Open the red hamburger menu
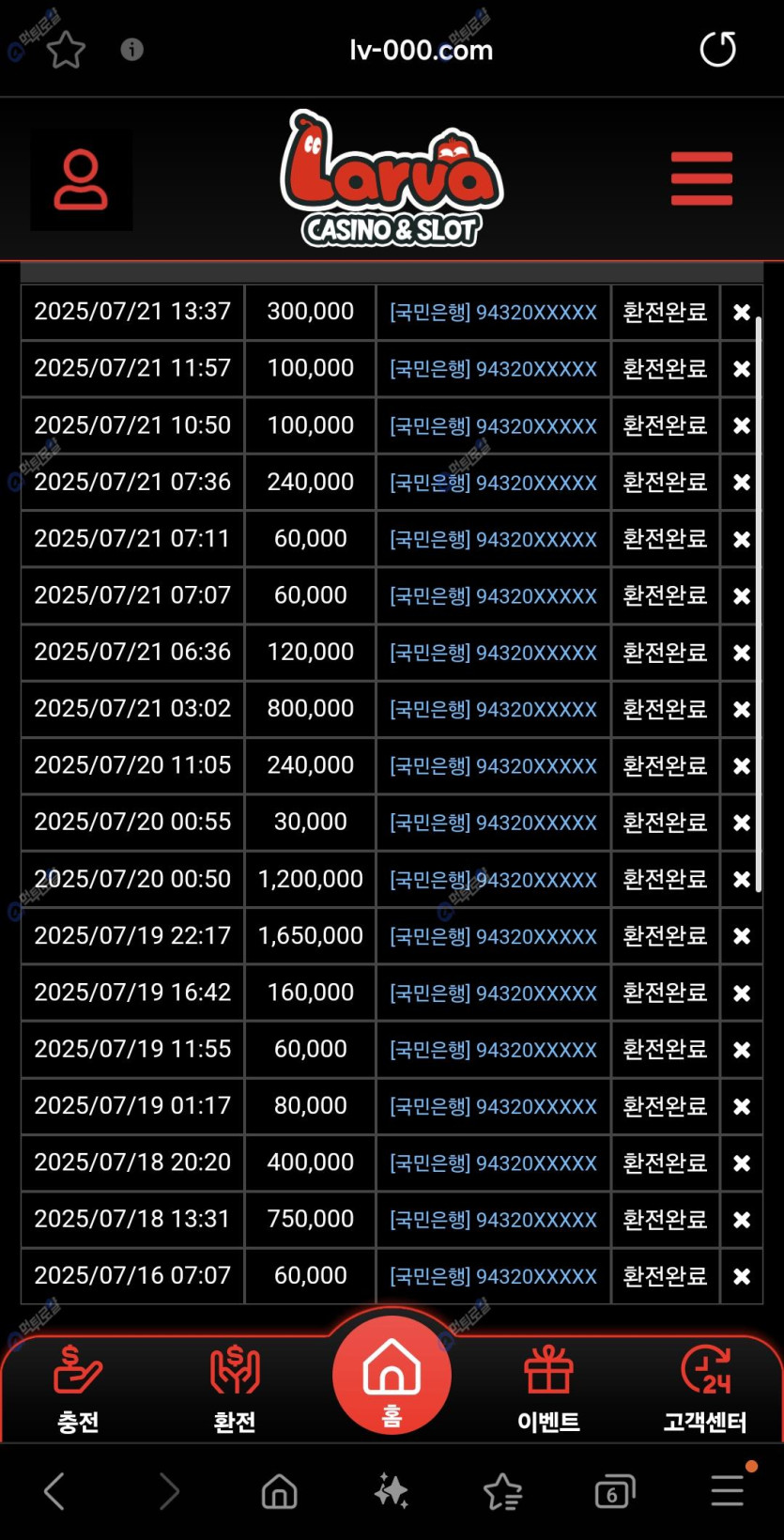The image size is (784, 1540). pyautogui.click(x=701, y=178)
